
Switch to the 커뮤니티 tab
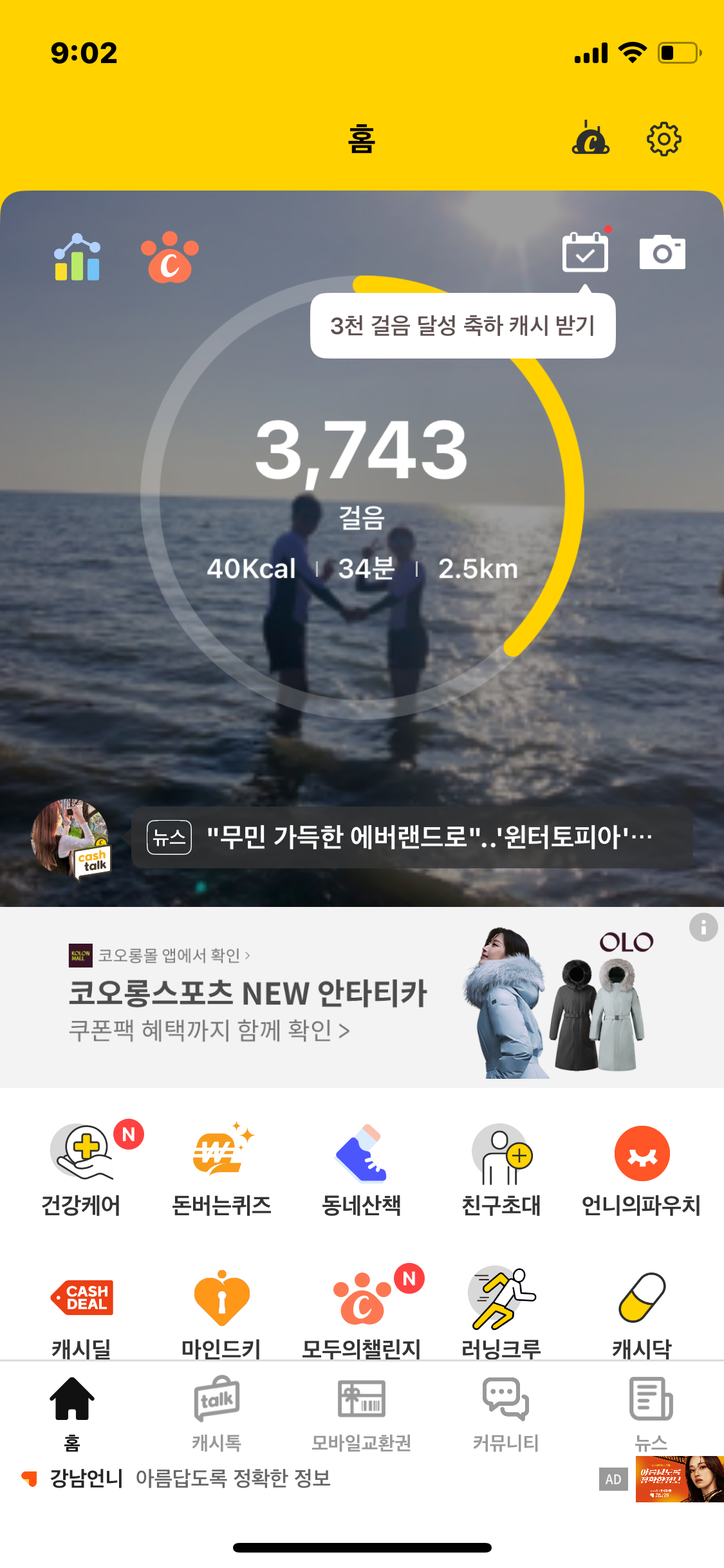pyautogui.click(x=506, y=1413)
